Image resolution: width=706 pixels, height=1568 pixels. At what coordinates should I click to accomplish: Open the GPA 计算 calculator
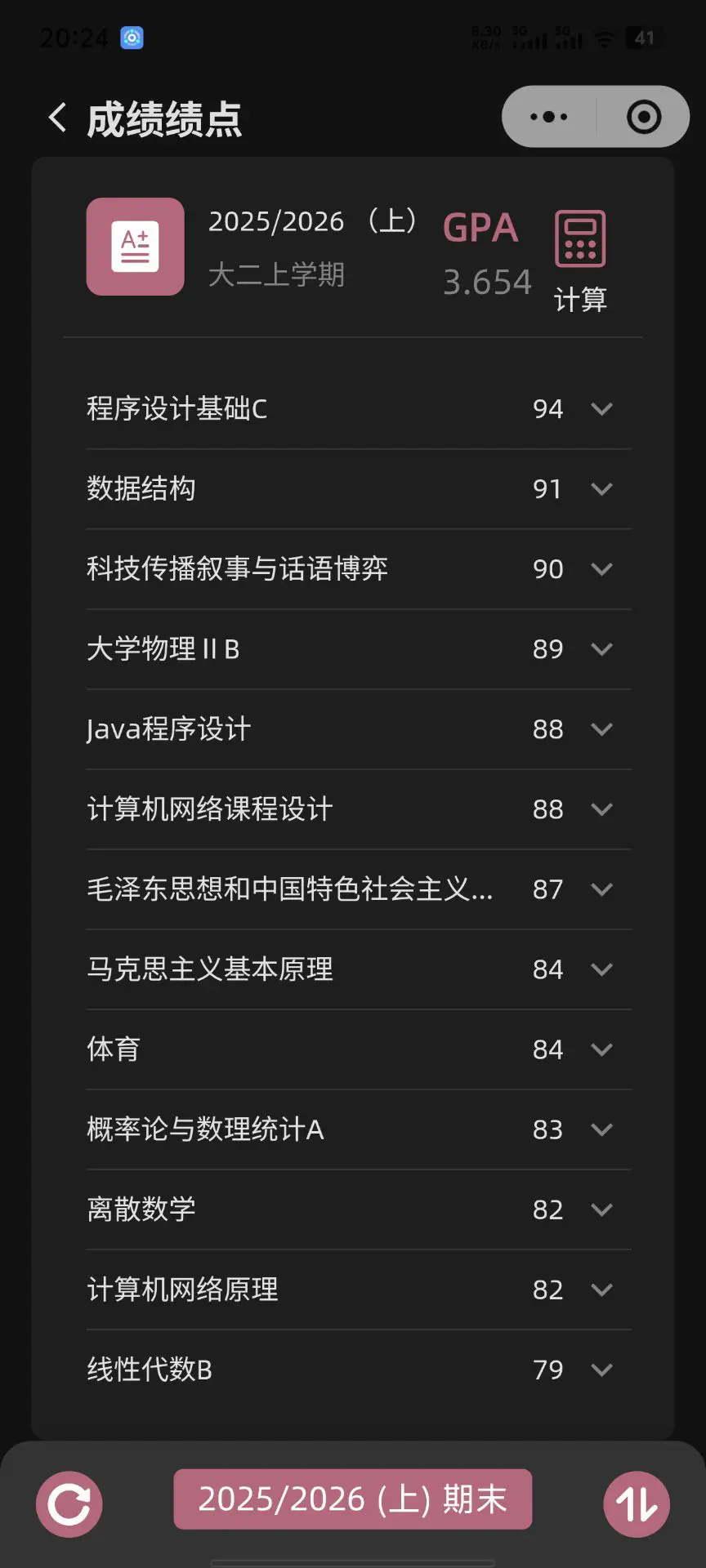580,261
